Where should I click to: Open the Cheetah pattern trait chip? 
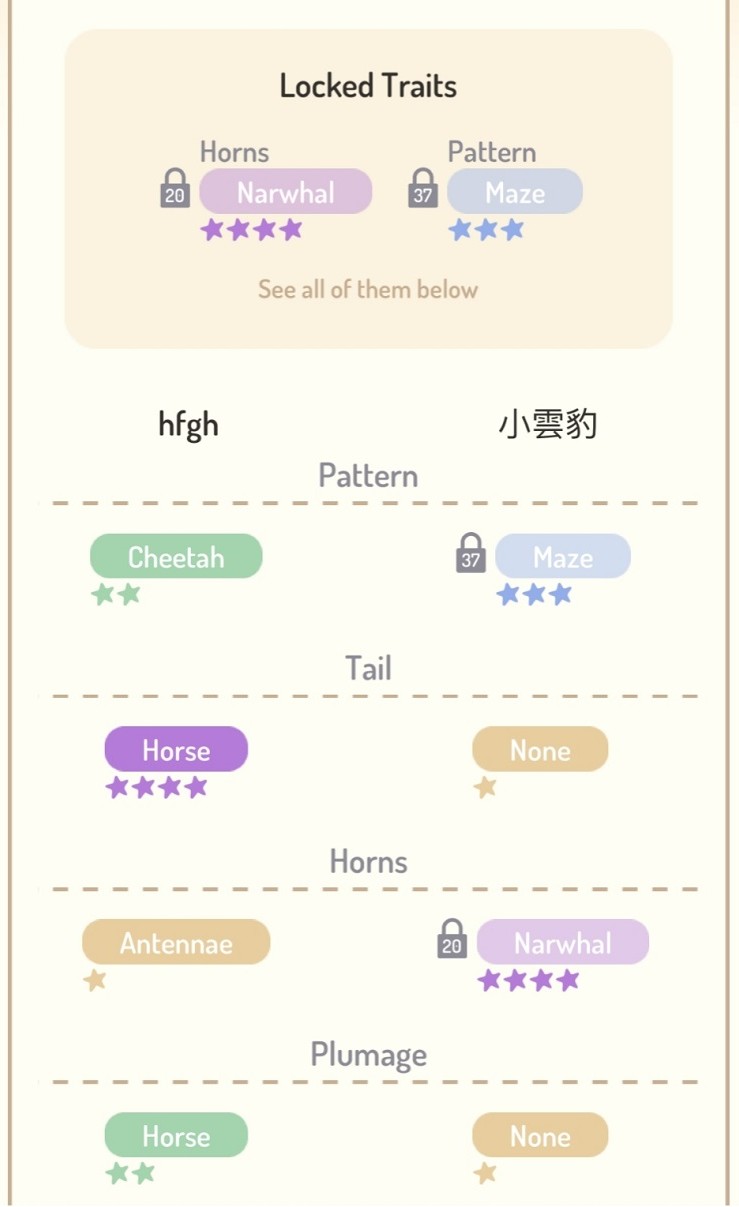coord(176,556)
